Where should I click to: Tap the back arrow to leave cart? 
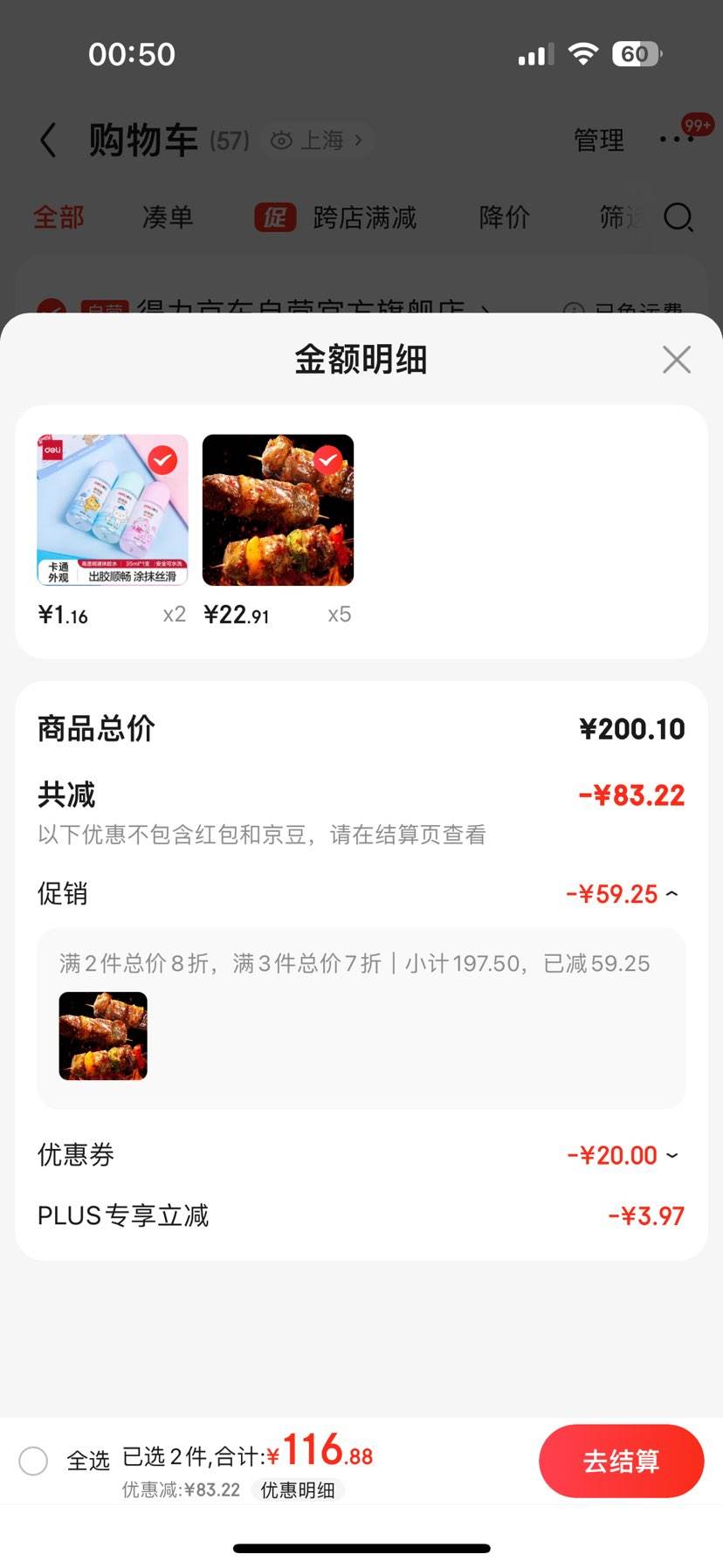click(x=48, y=140)
